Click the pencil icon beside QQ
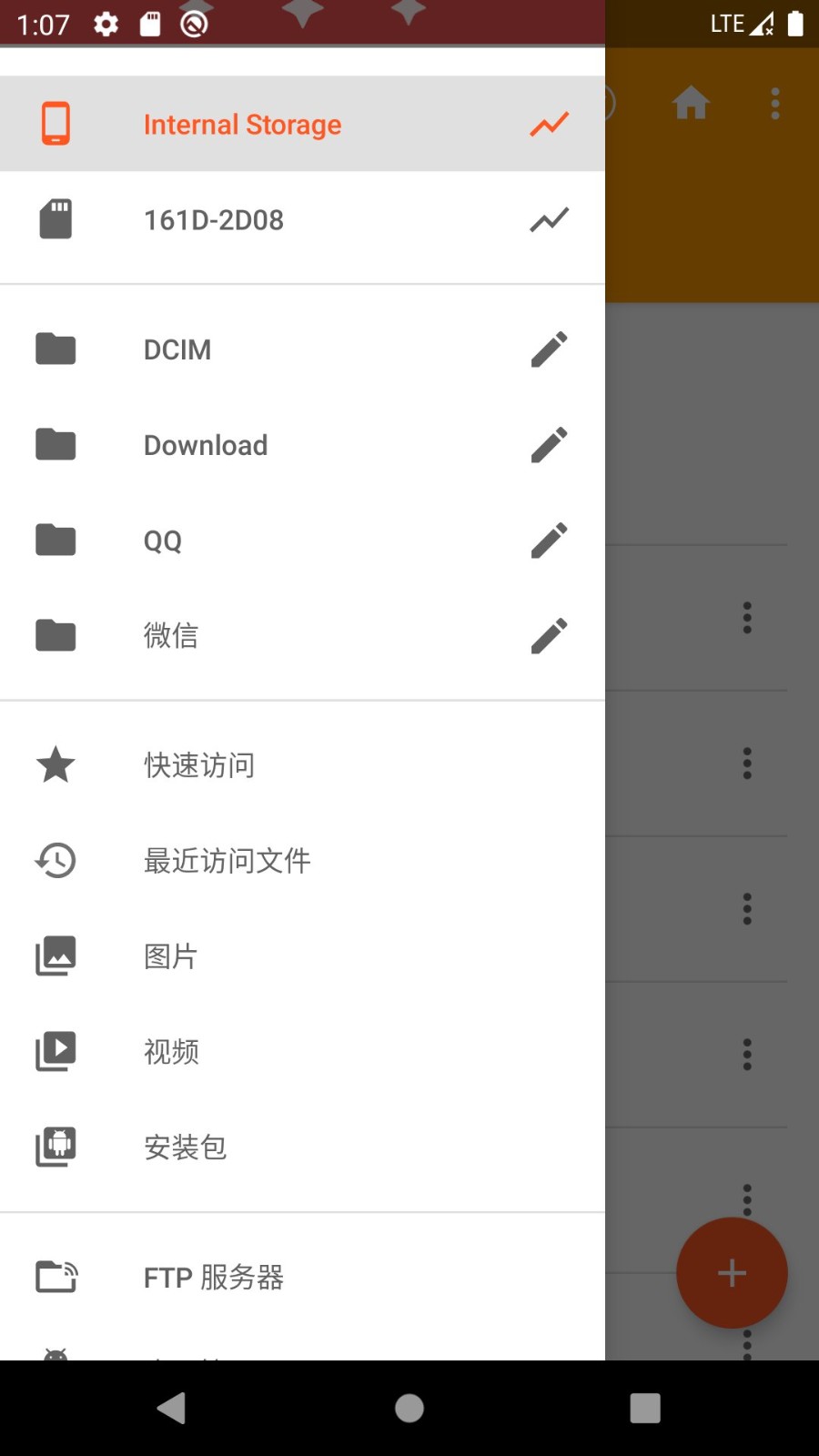Image resolution: width=819 pixels, height=1456 pixels. point(549,541)
